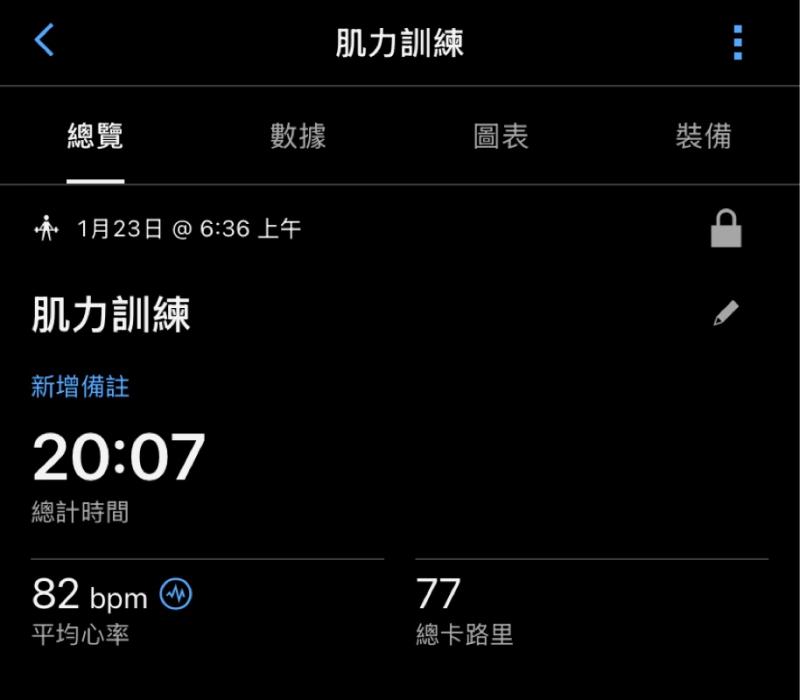Open the 圖表 tab
The height and width of the screenshot is (700, 800).
[x=501, y=137]
